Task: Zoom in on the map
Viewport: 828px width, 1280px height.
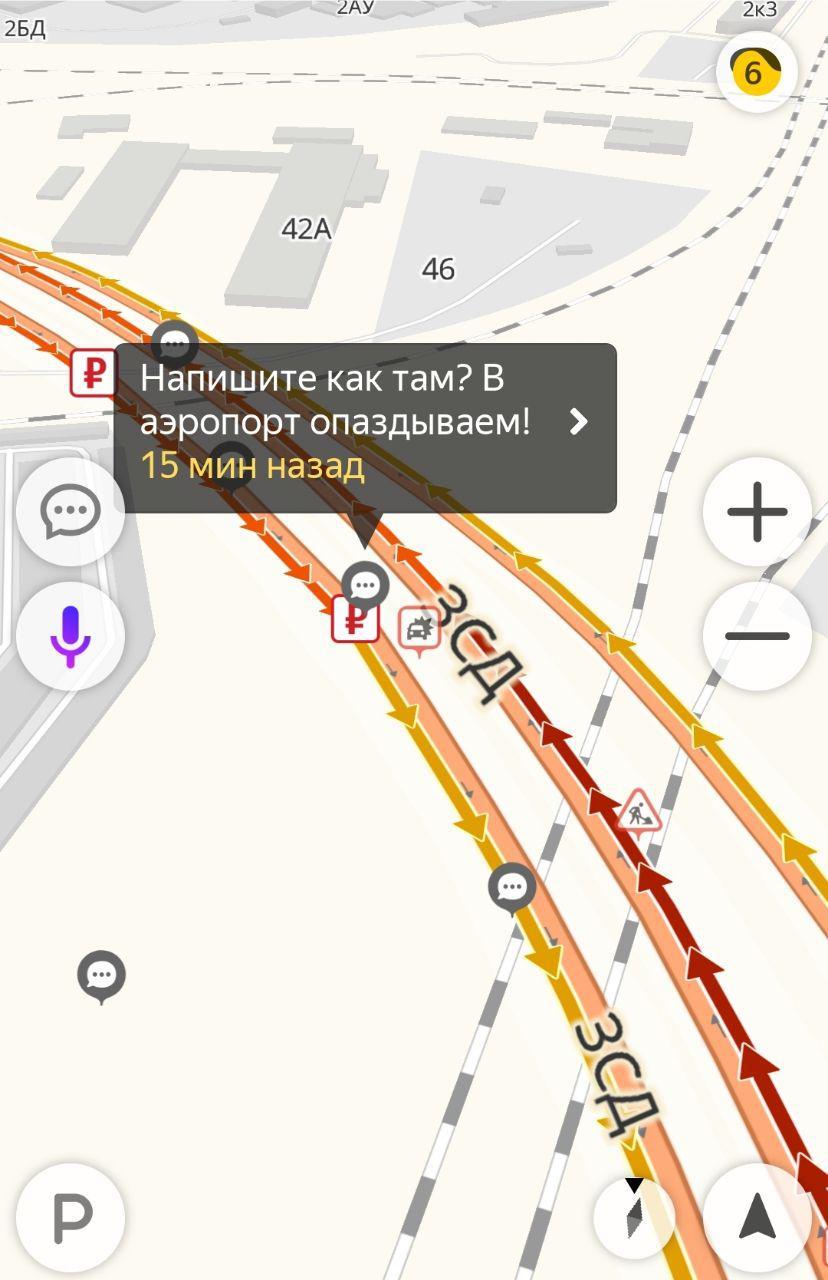Action: coord(756,512)
